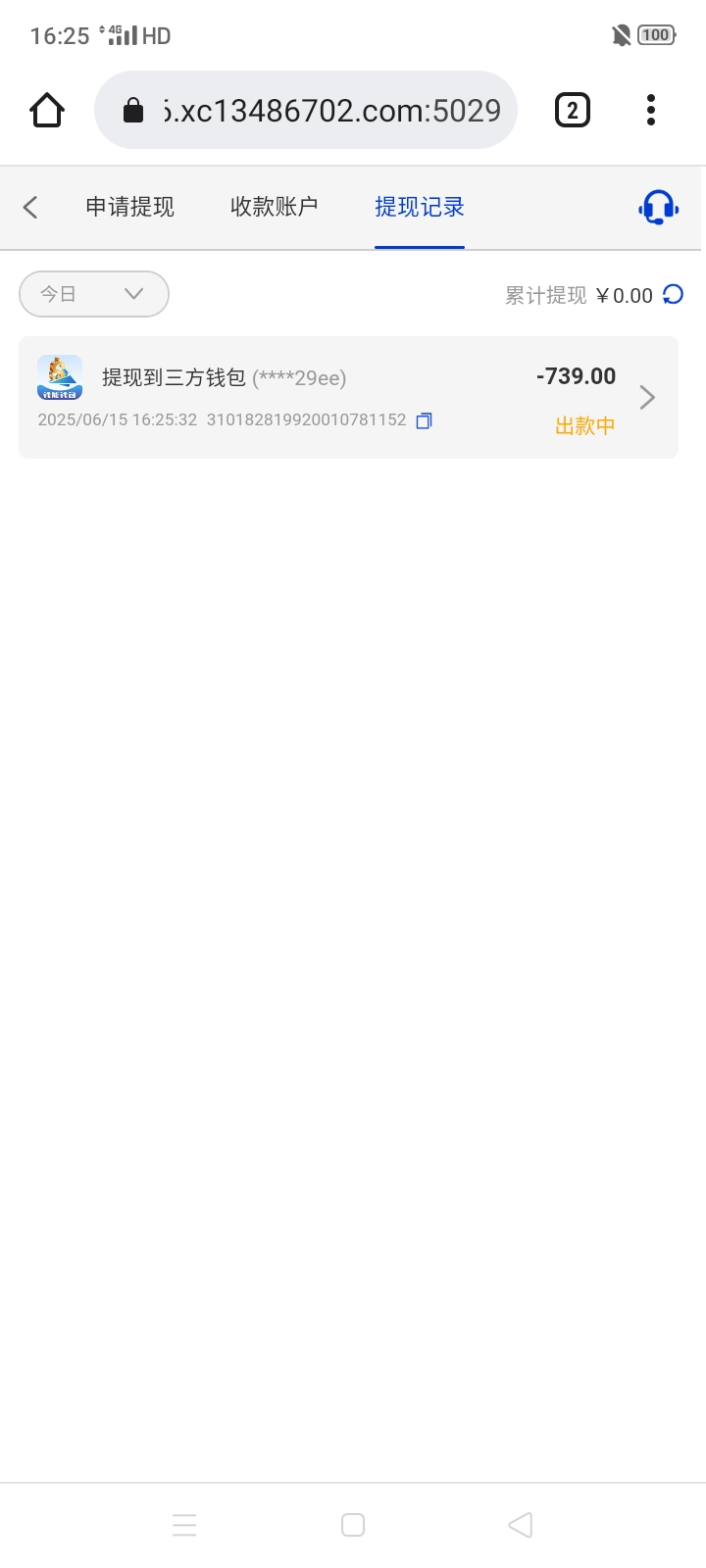
Task: Tap the system back navigation button
Action: click(x=521, y=1525)
